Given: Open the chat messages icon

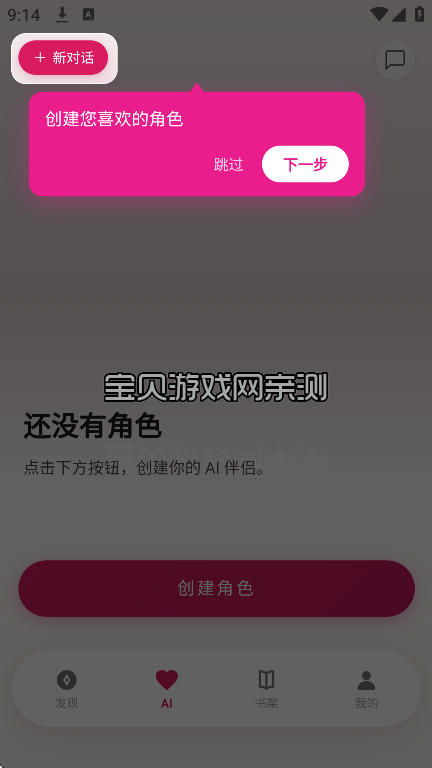Looking at the screenshot, I should click(x=395, y=60).
